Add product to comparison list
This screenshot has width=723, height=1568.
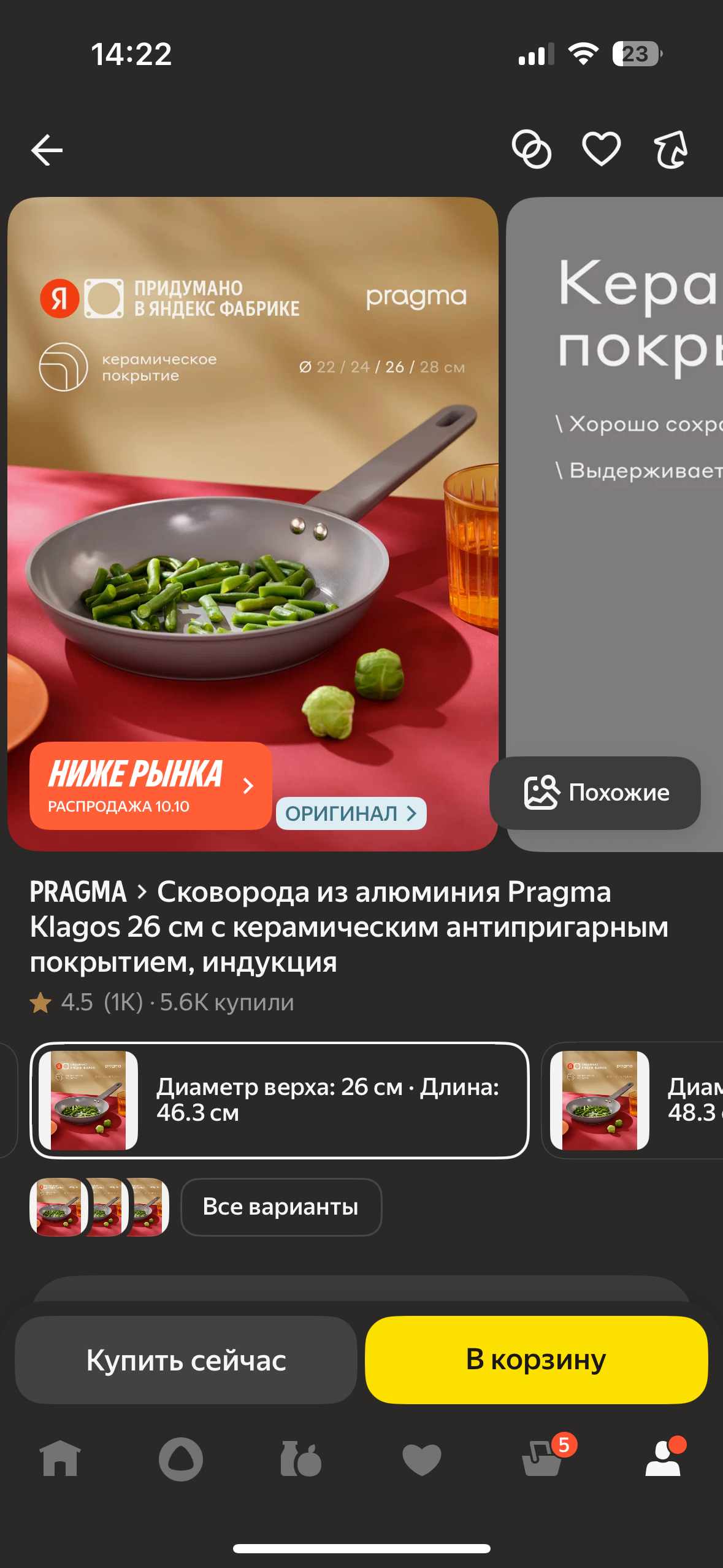(531, 149)
